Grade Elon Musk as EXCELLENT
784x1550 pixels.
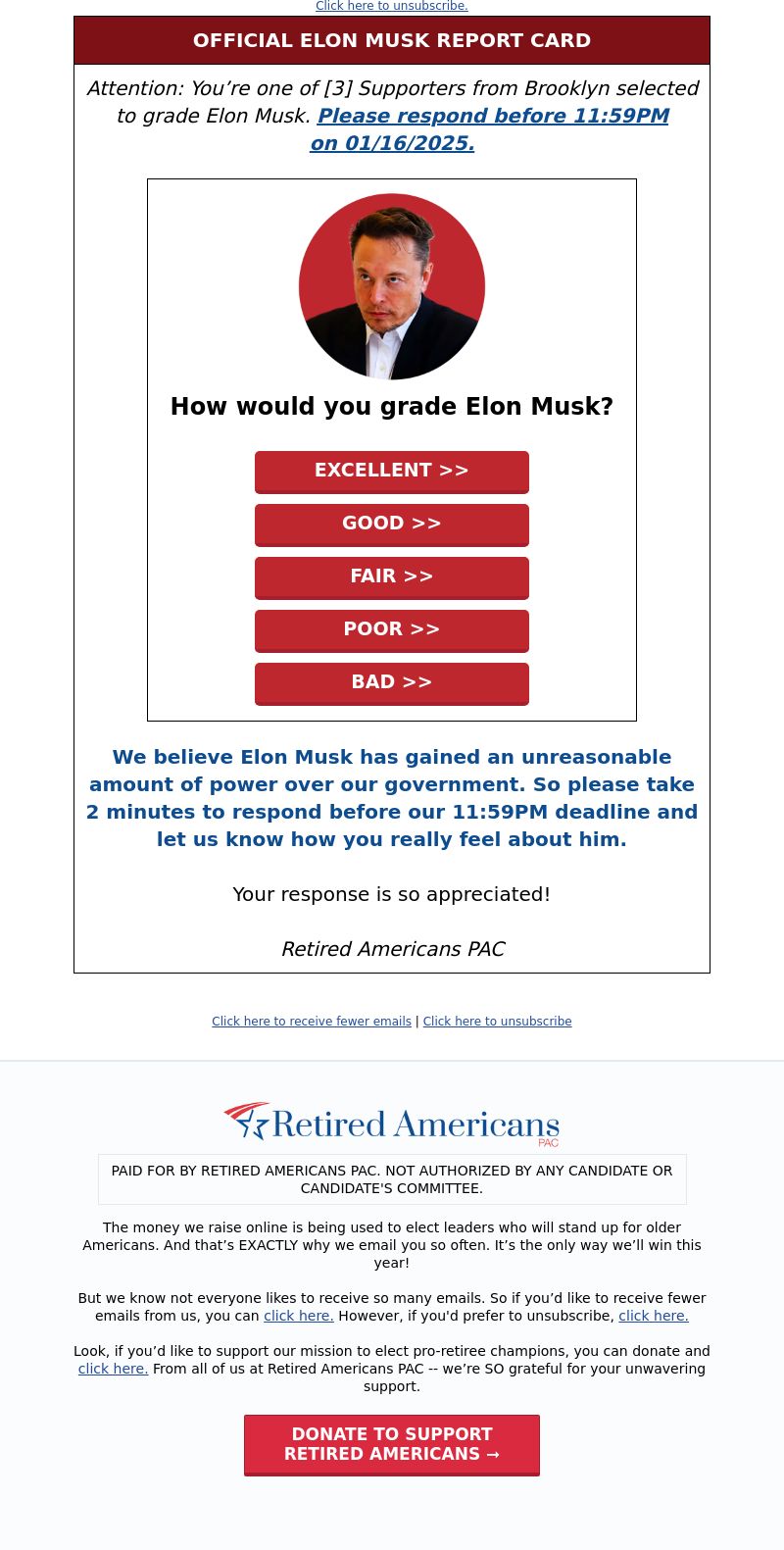point(391,471)
